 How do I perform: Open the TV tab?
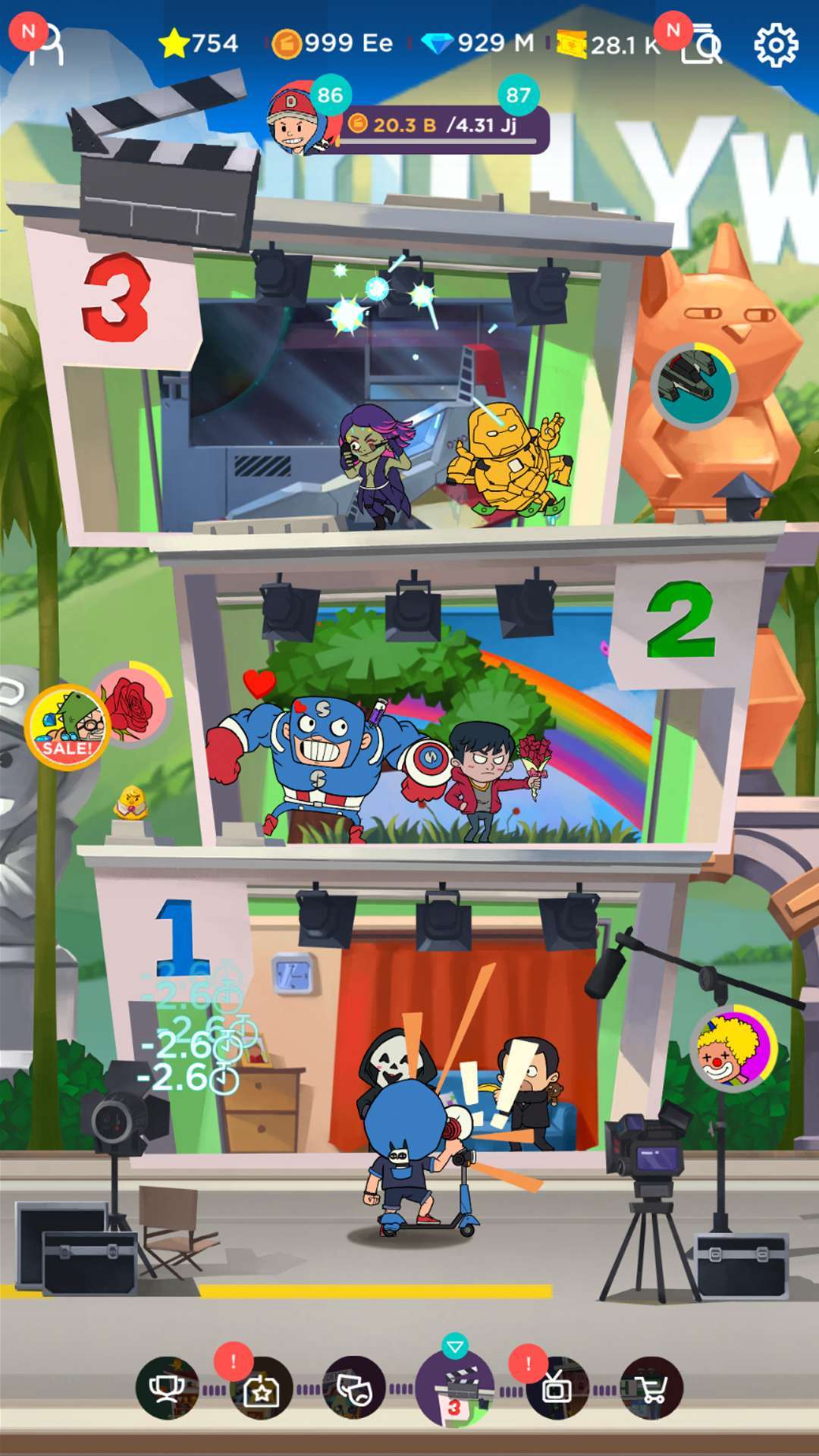click(557, 1389)
